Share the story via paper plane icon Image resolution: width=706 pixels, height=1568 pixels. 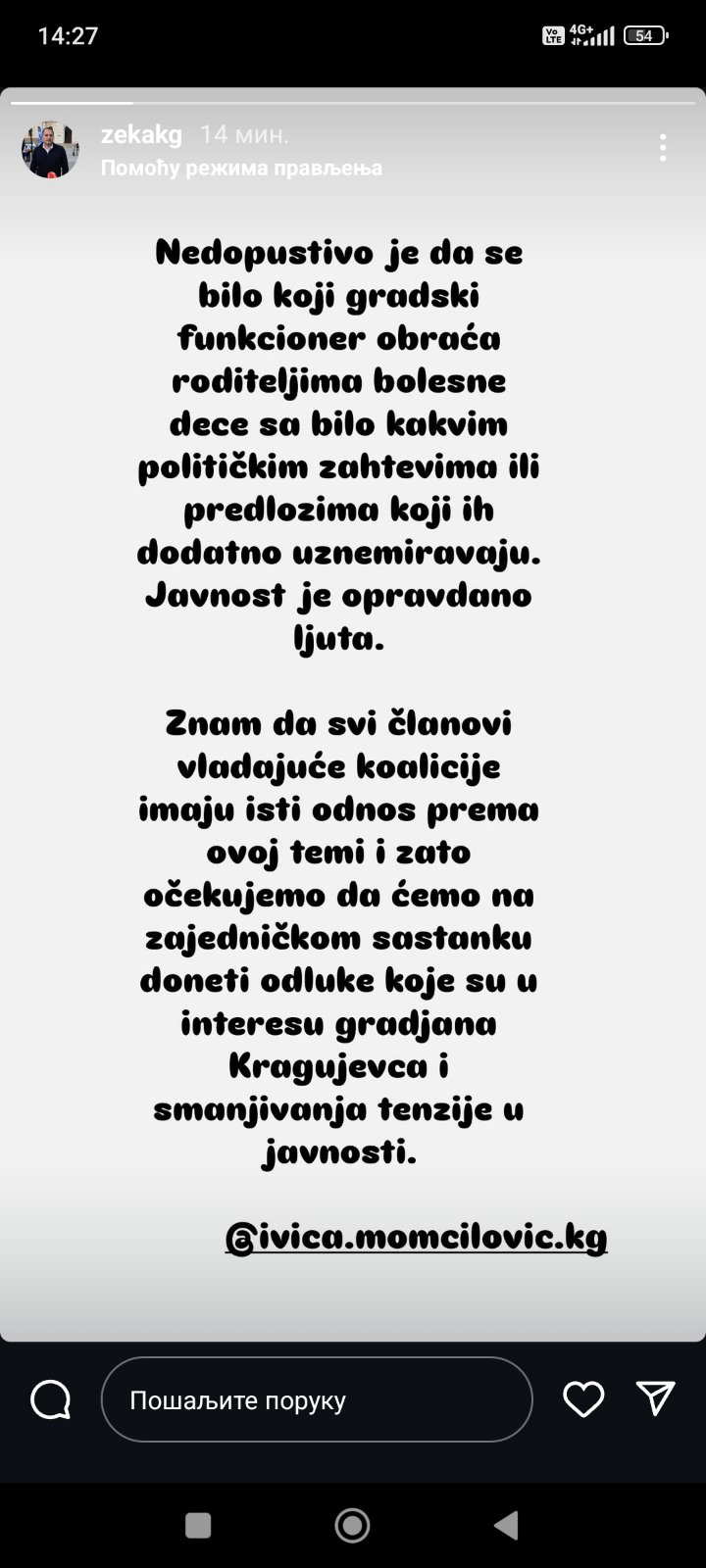coord(655,1398)
